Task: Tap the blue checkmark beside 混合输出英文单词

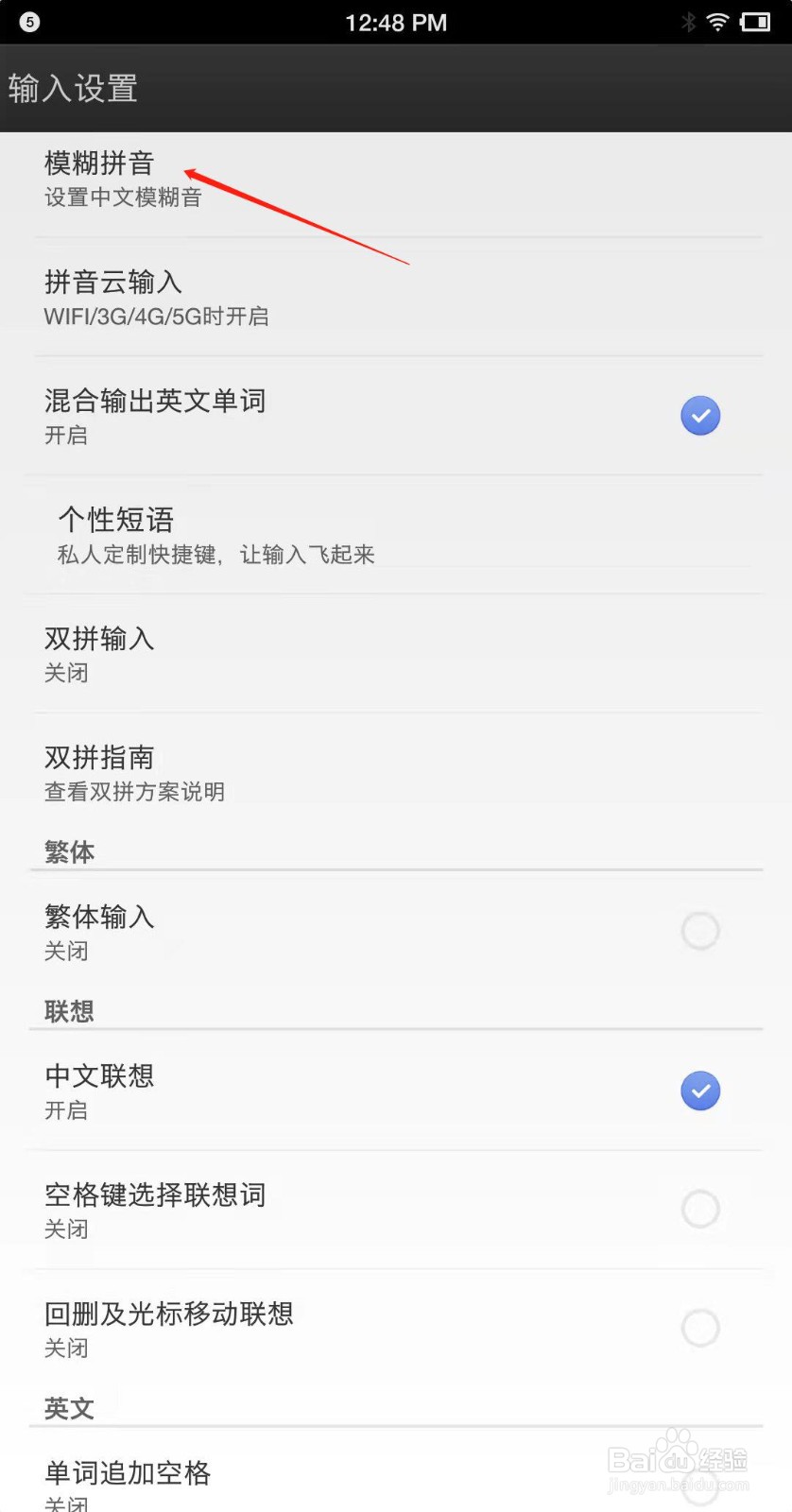Action: pos(700,415)
